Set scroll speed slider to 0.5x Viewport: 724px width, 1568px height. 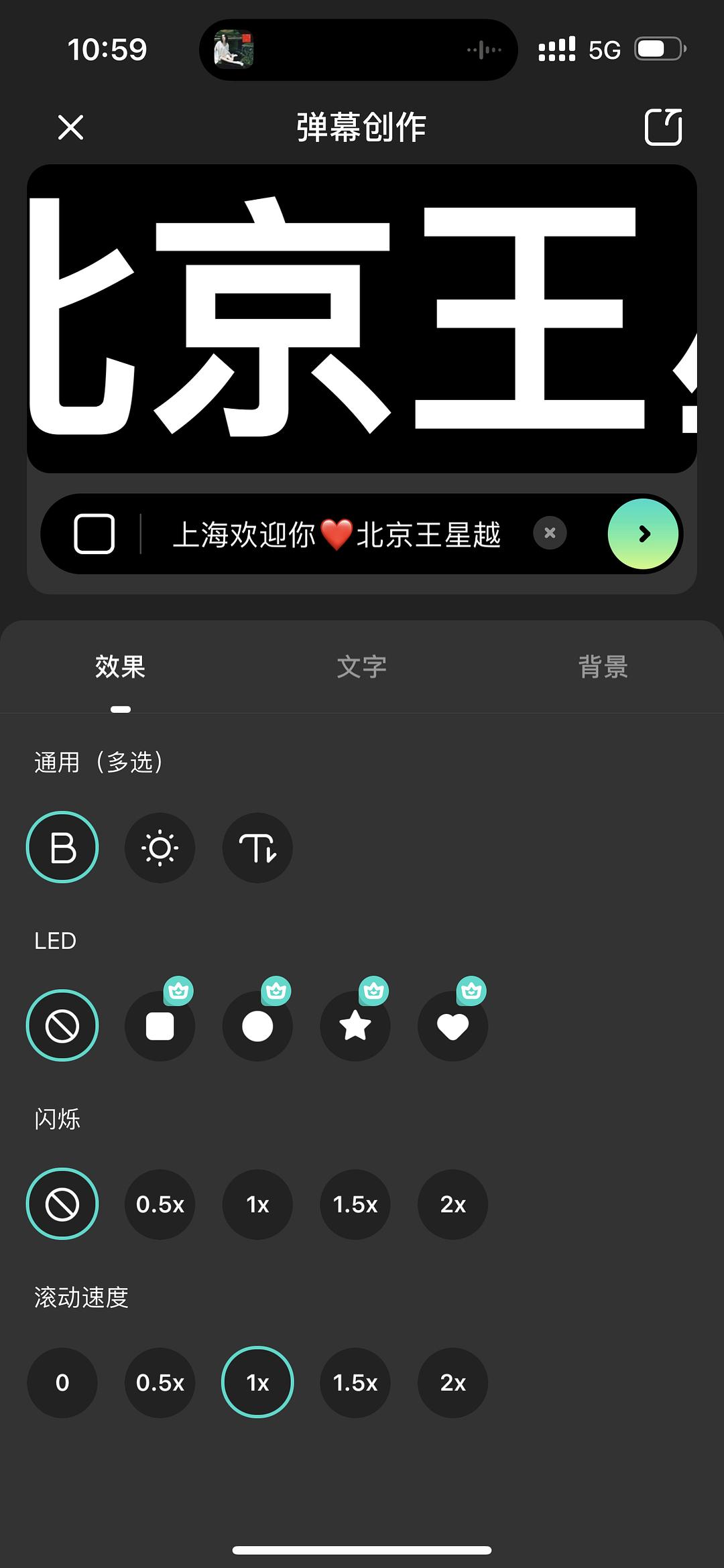click(x=160, y=1382)
